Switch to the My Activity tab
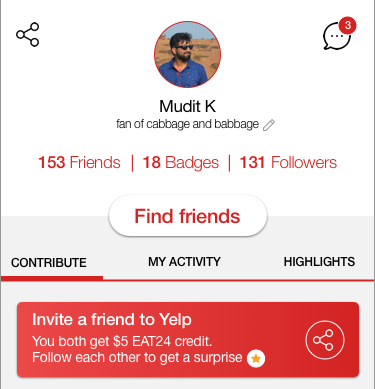 (x=184, y=262)
